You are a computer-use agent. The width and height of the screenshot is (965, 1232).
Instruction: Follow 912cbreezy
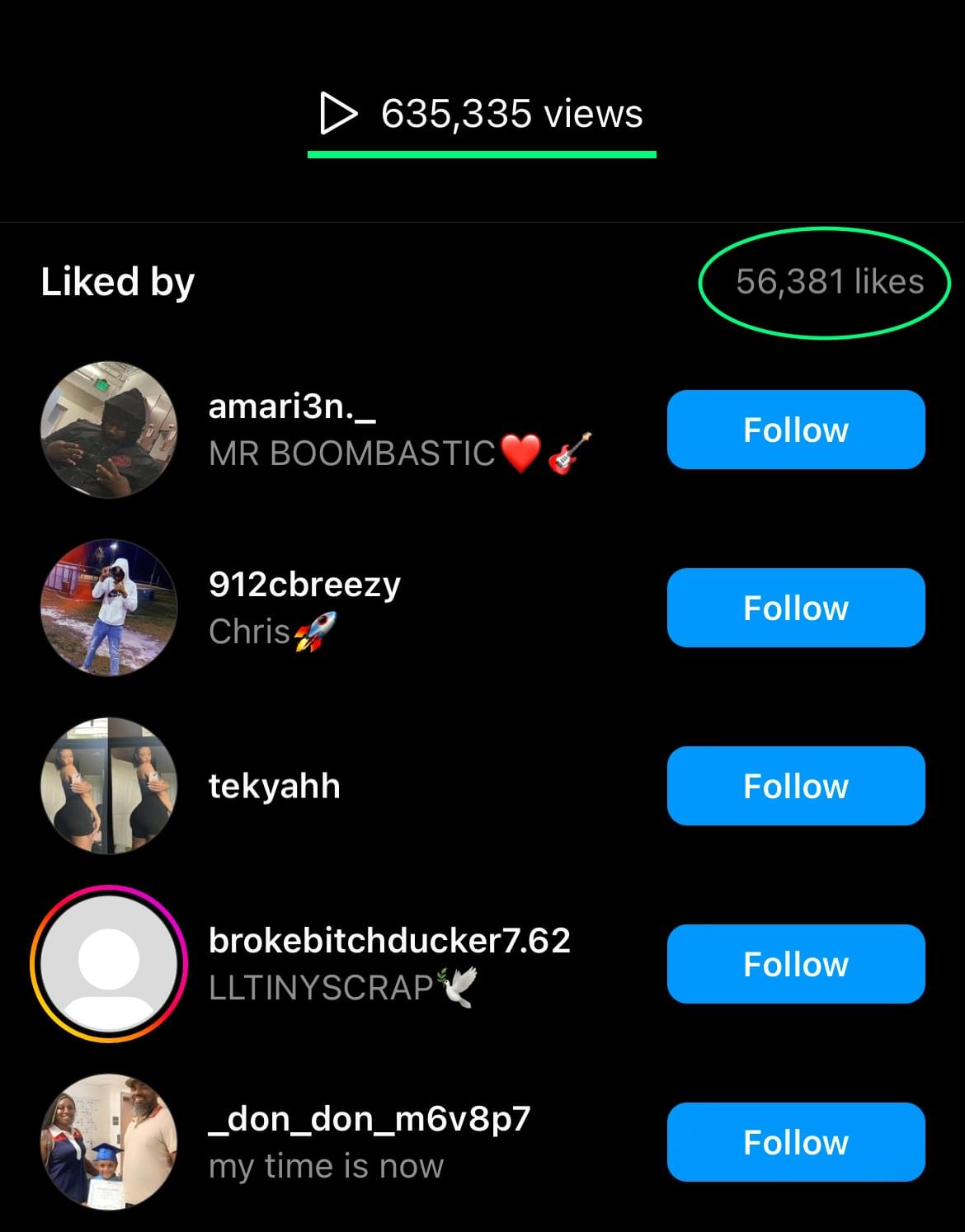(795, 608)
